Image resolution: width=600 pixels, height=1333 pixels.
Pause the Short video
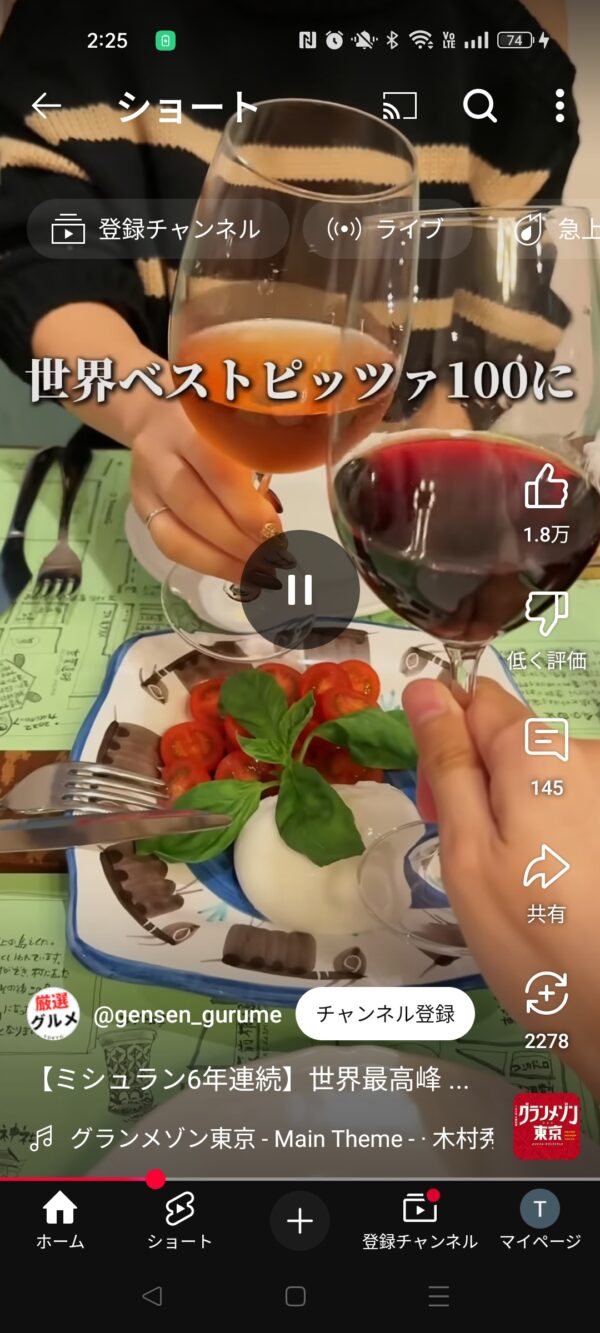pyautogui.click(x=300, y=590)
